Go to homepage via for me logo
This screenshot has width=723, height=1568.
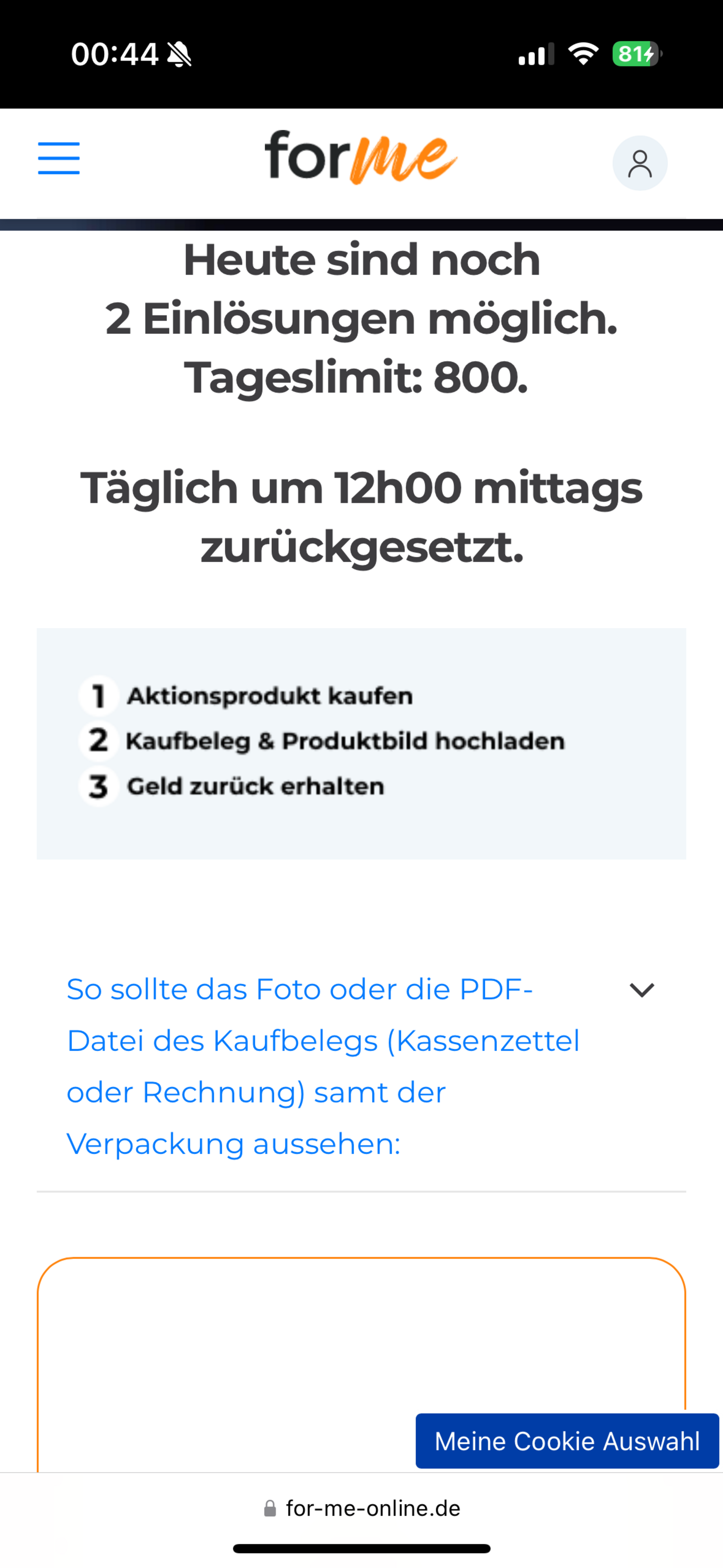coord(361,157)
